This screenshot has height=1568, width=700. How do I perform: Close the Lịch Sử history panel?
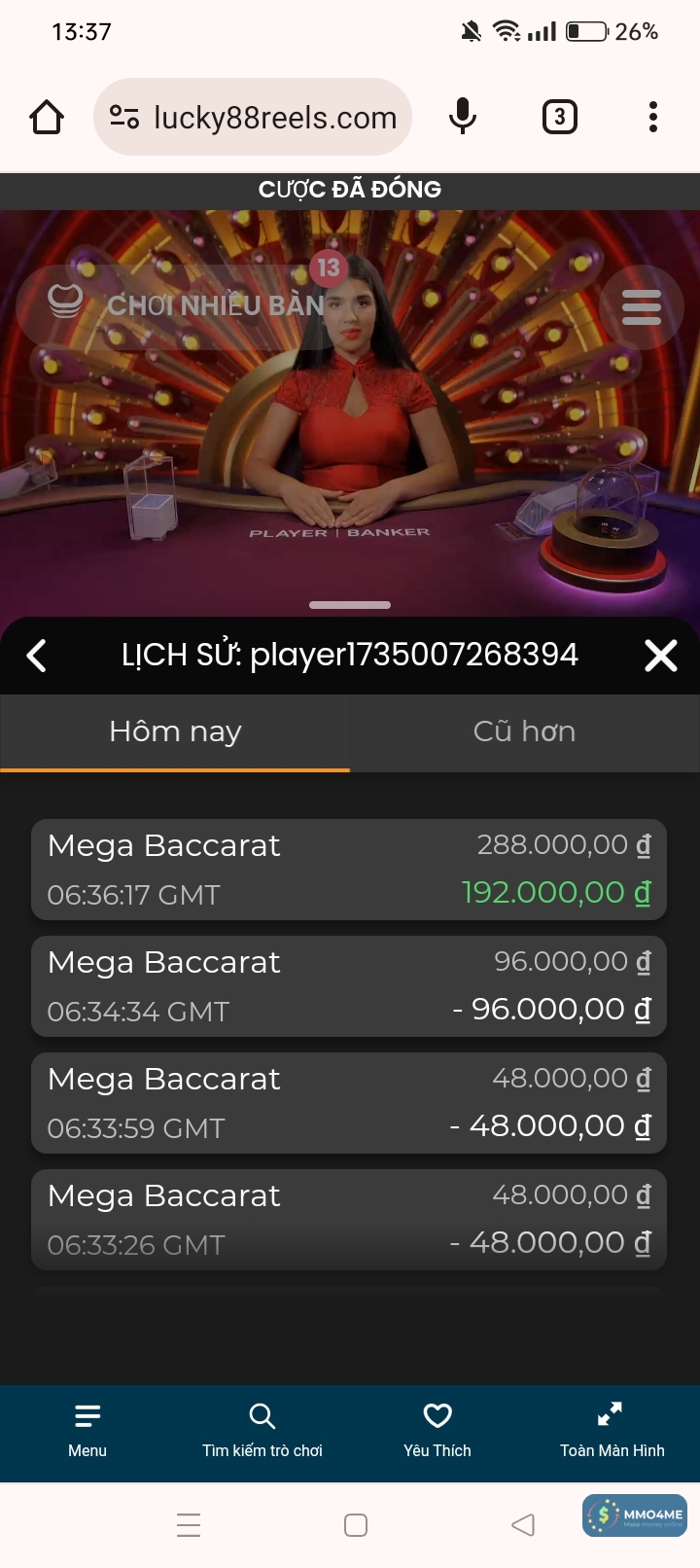point(661,656)
